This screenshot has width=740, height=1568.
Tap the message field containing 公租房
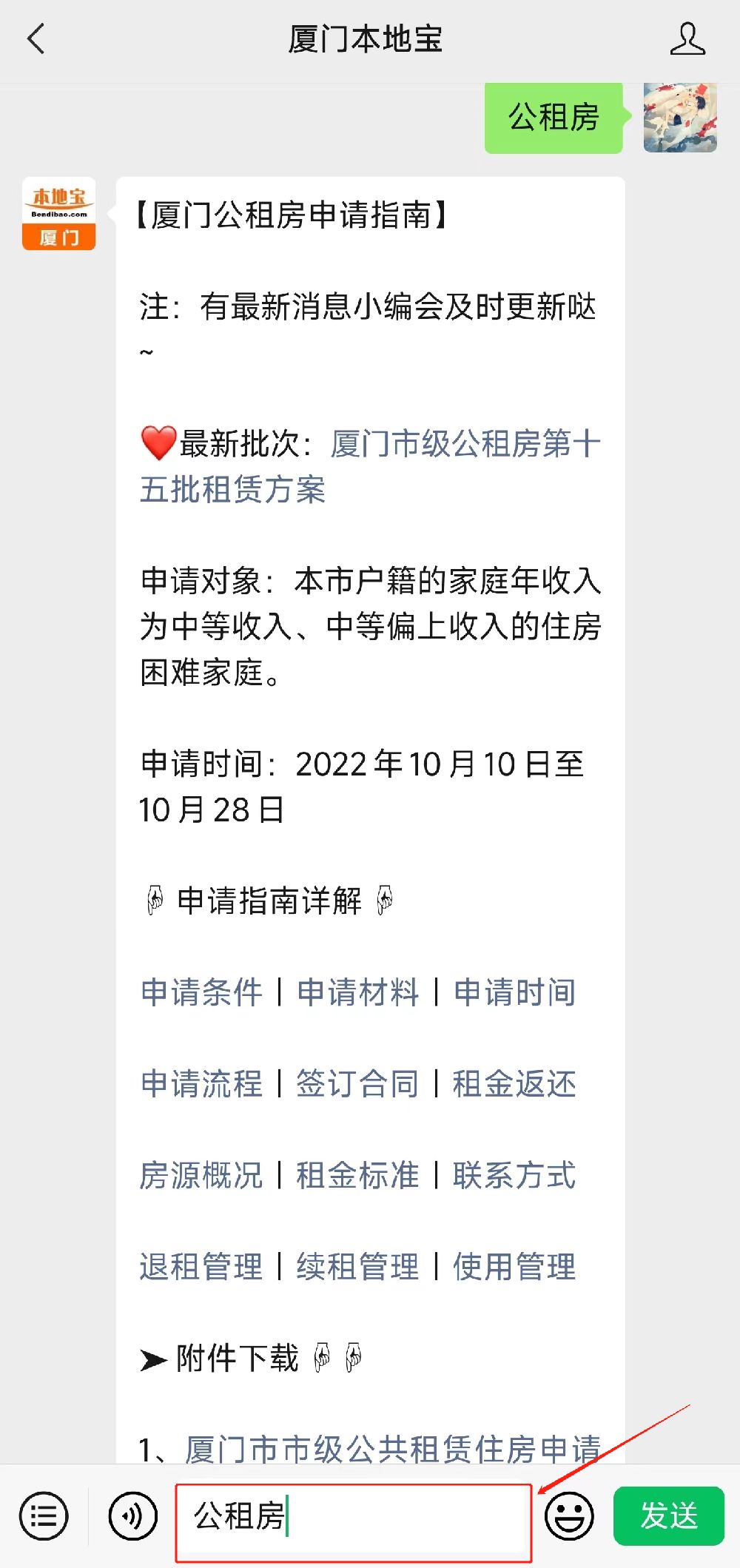[x=354, y=1516]
